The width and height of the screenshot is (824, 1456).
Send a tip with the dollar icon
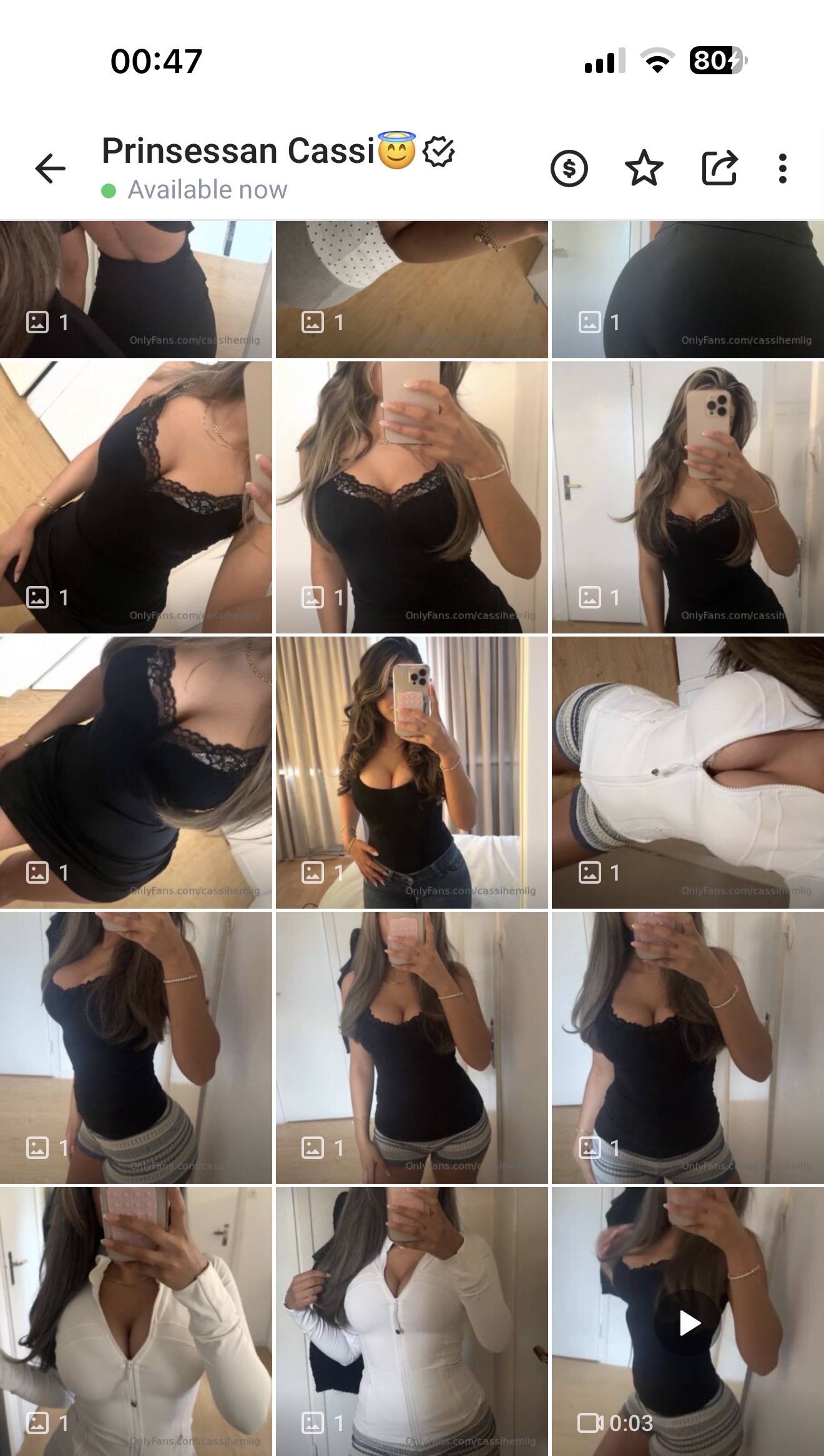569,169
